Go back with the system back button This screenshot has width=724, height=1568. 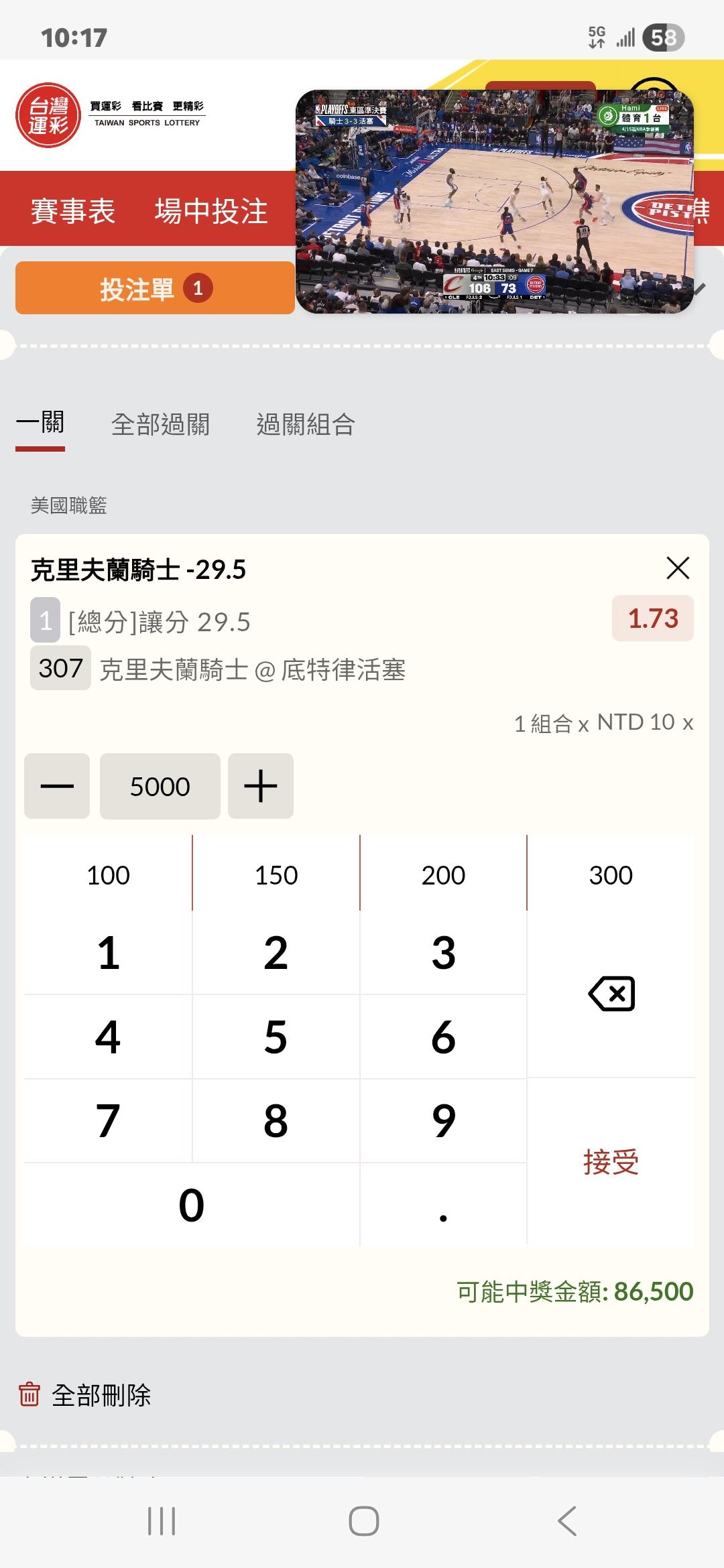pyautogui.click(x=567, y=1520)
